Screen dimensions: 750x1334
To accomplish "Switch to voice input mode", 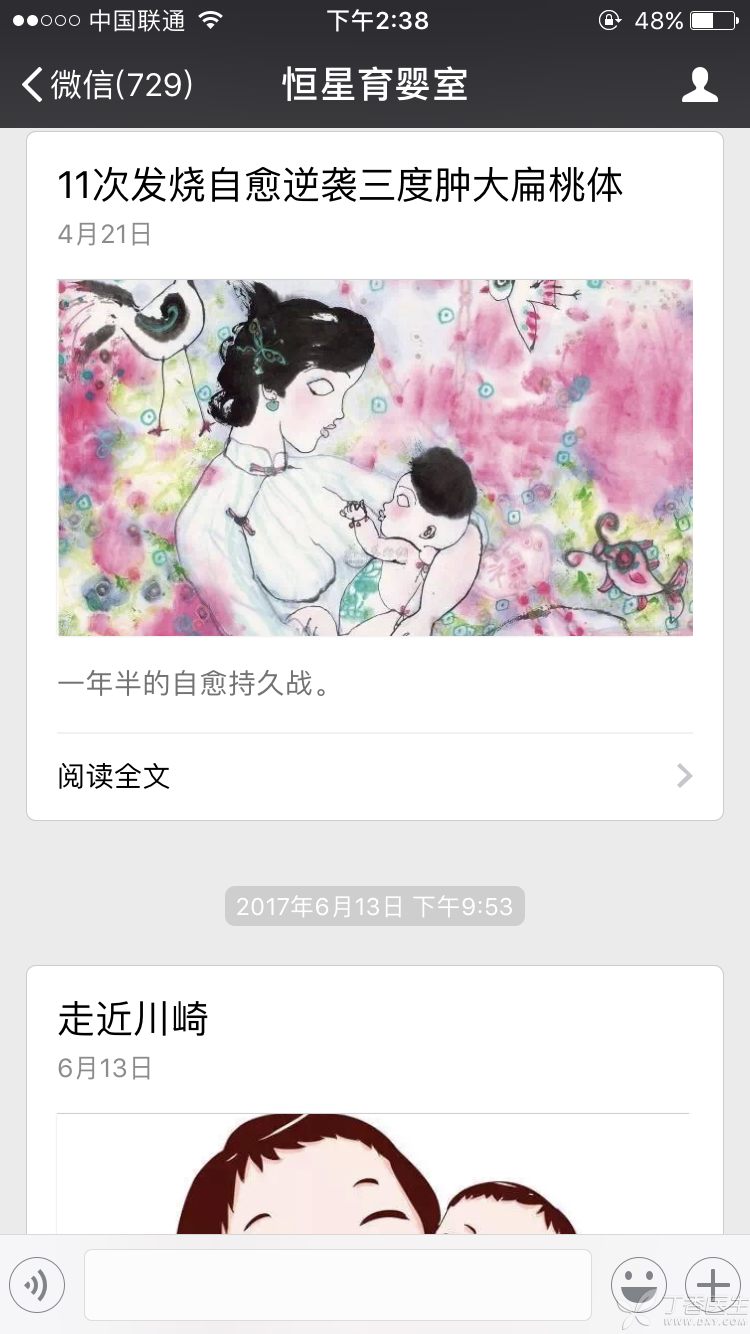I will pos(37,1284).
